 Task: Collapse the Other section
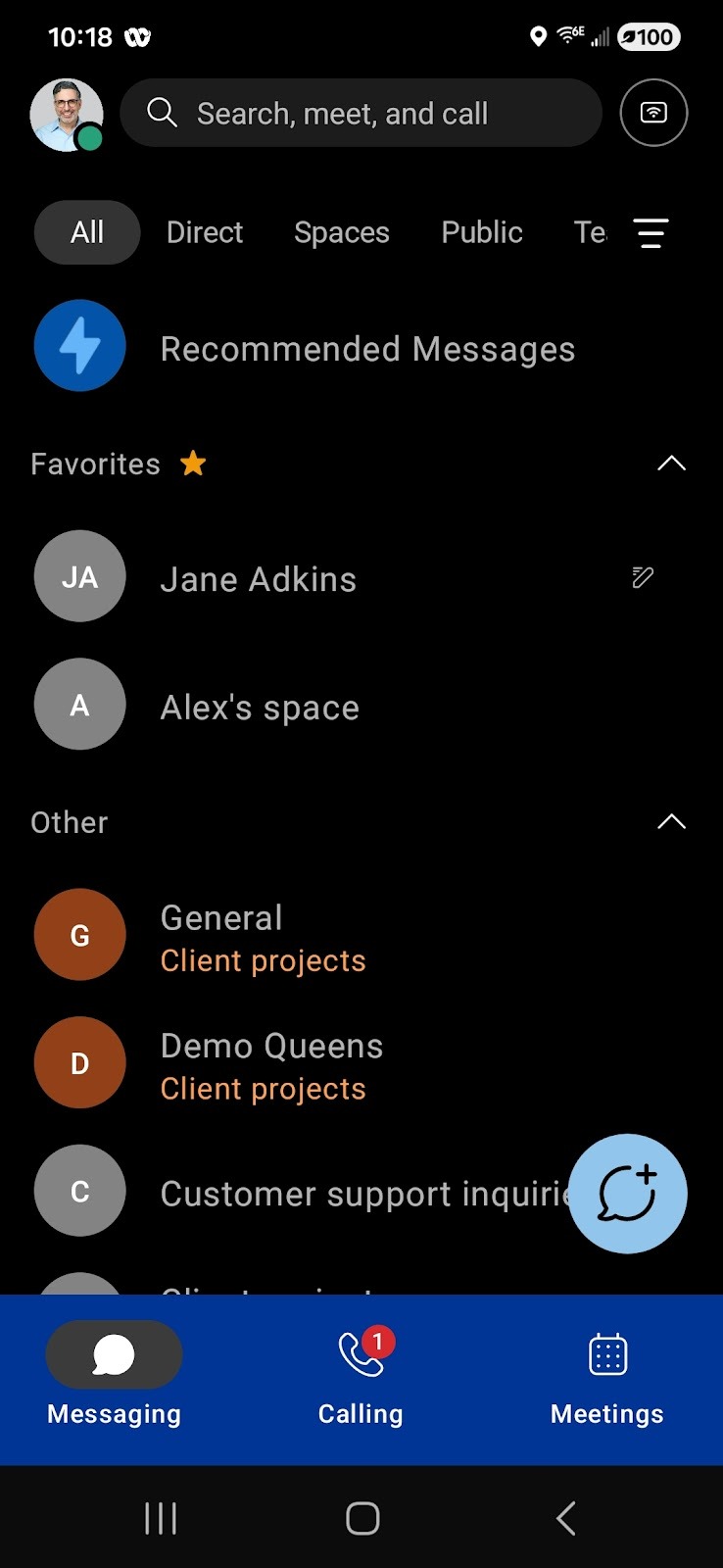pyautogui.click(x=671, y=822)
